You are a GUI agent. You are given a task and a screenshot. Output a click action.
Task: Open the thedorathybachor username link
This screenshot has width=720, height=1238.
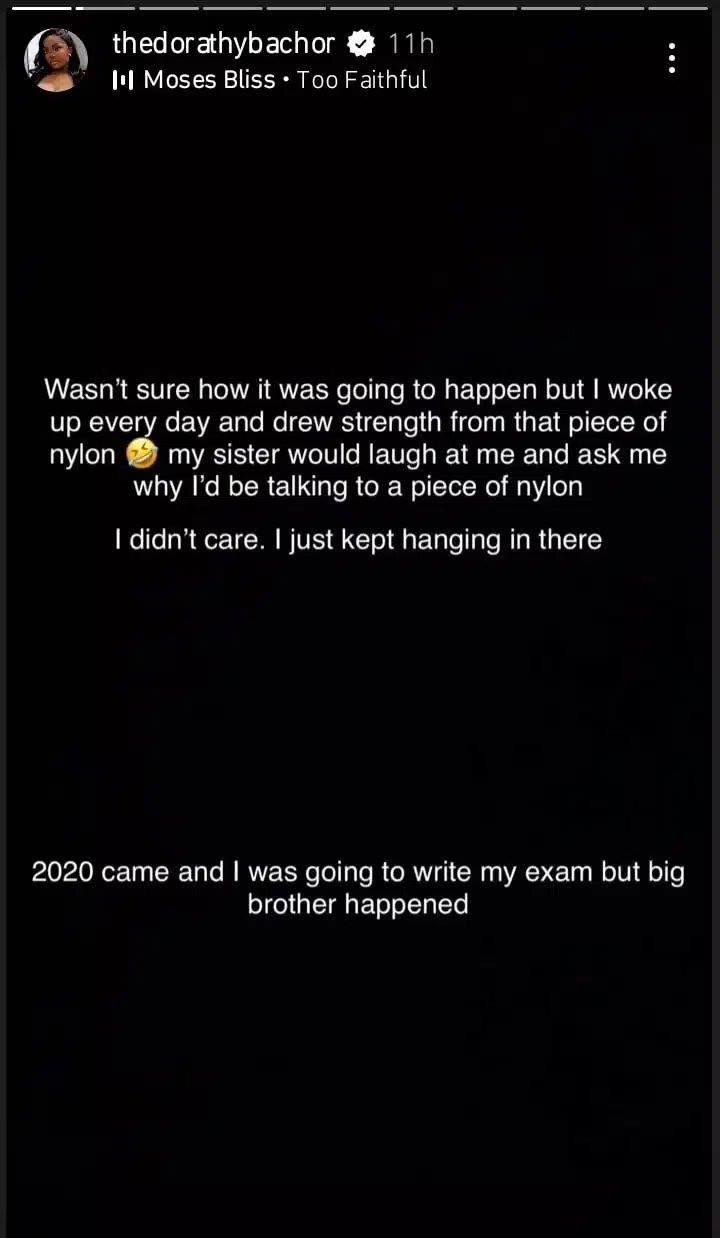click(x=223, y=44)
